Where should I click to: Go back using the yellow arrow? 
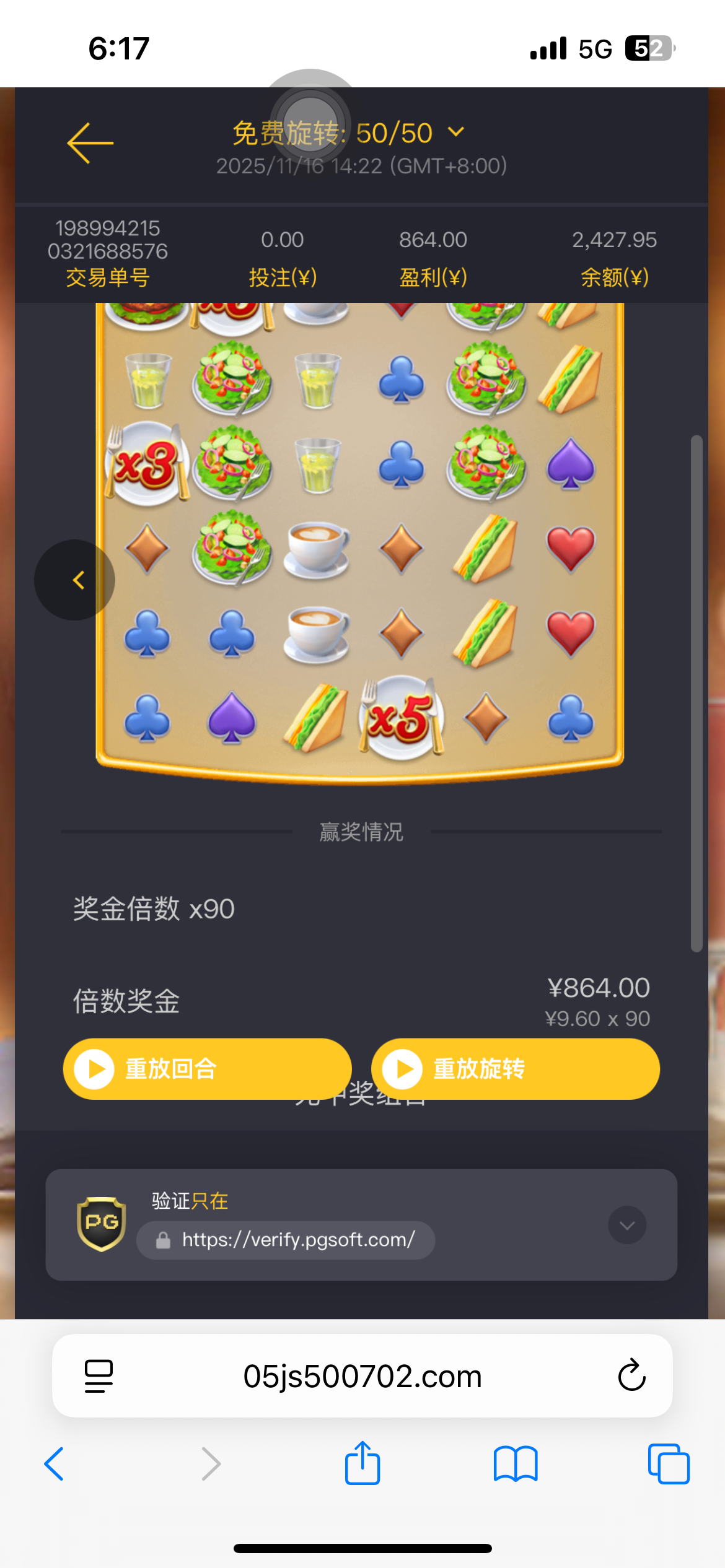(x=90, y=142)
